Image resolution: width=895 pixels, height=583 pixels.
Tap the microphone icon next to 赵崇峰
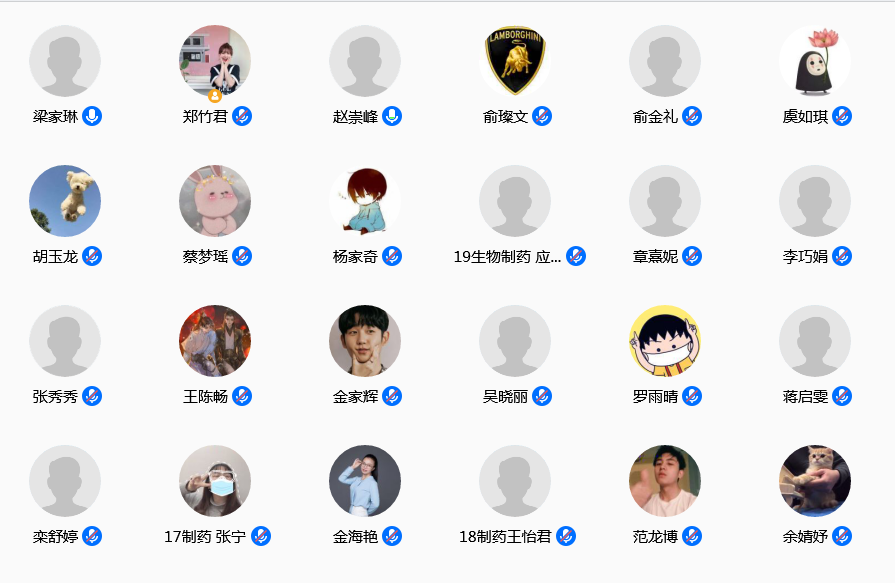tap(392, 117)
